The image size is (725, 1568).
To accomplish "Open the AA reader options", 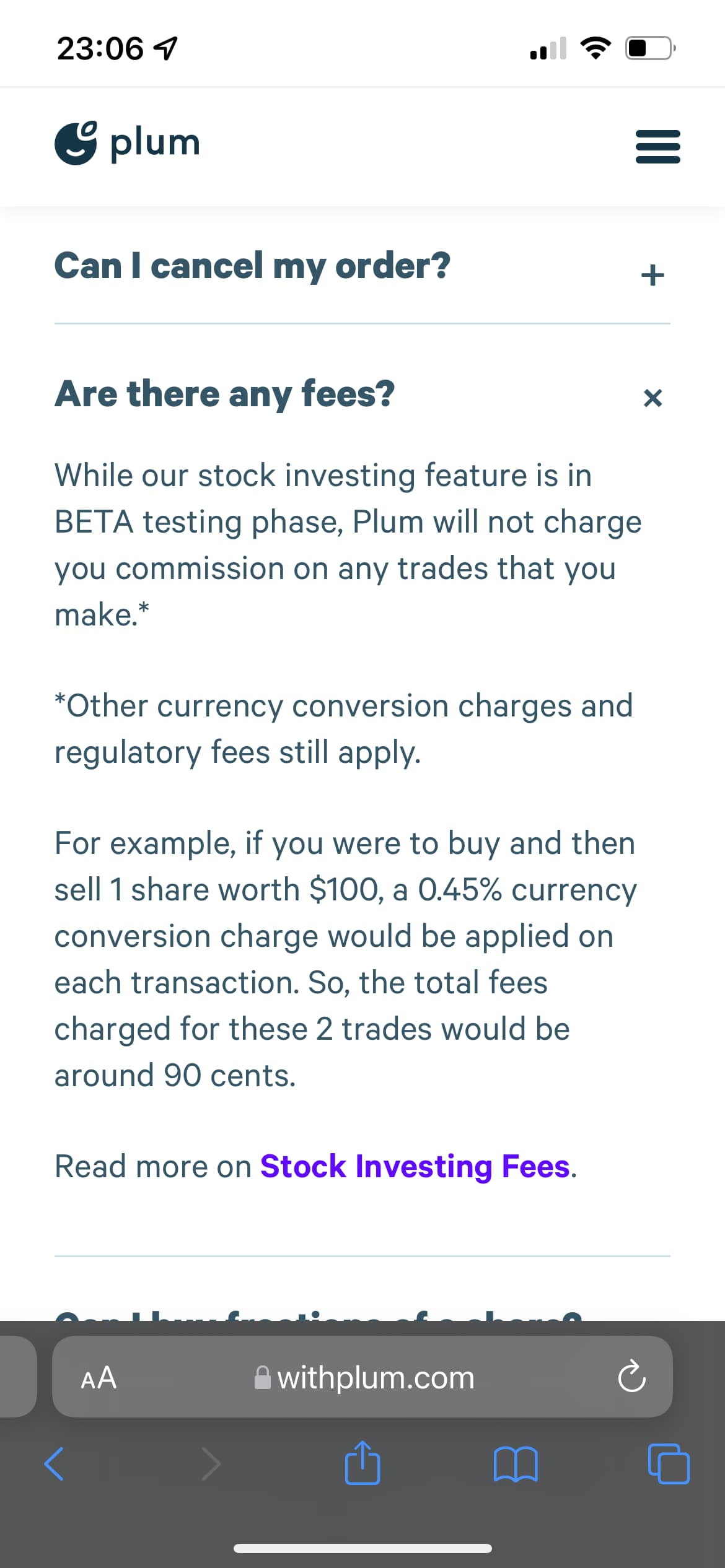I will [99, 1377].
